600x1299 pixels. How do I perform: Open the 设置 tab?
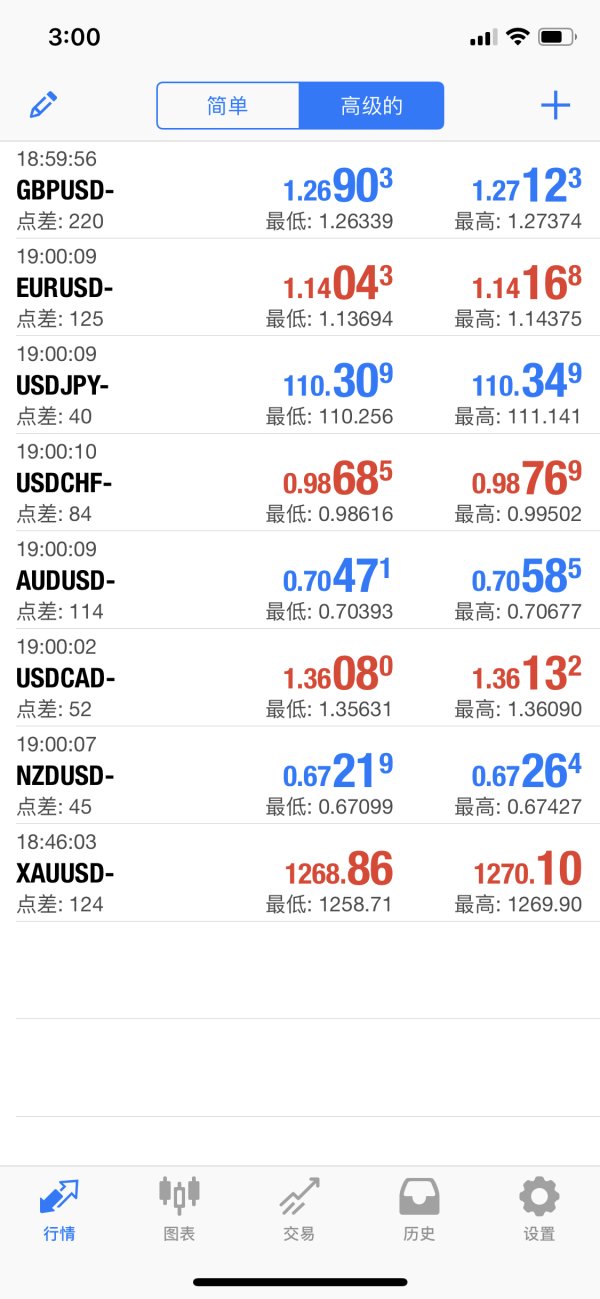539,1209
